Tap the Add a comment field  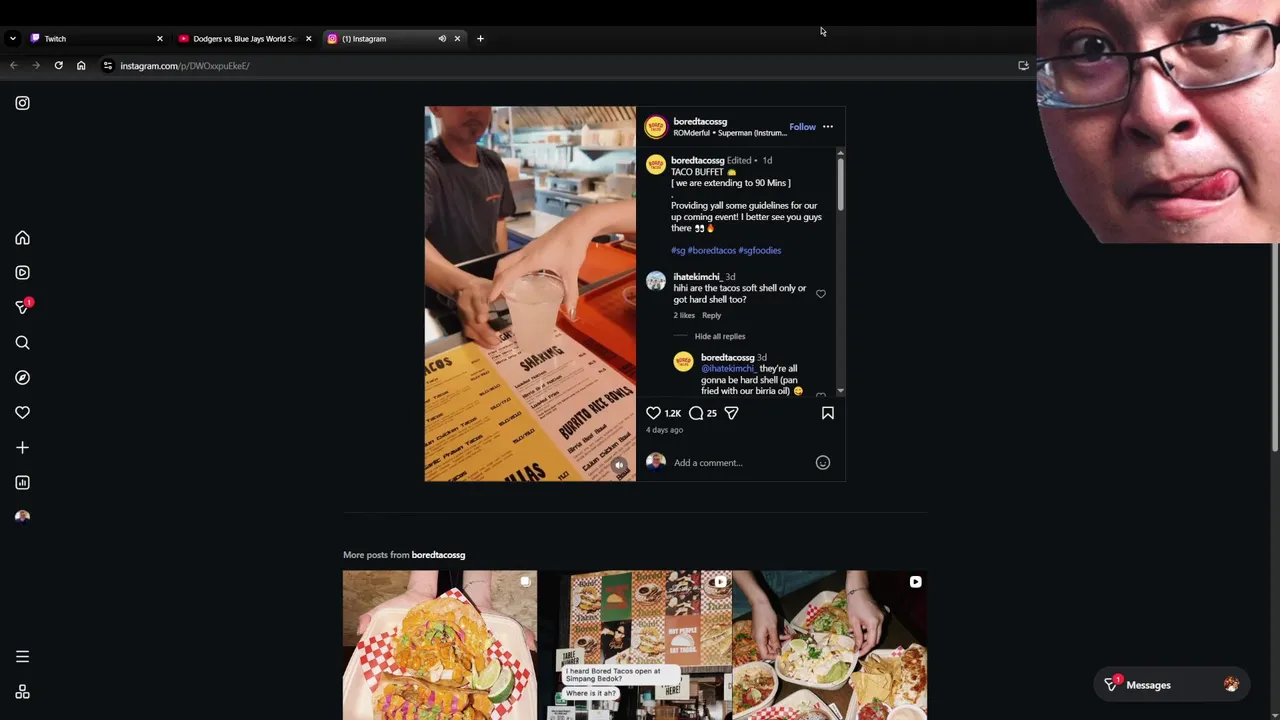(740, 463)
